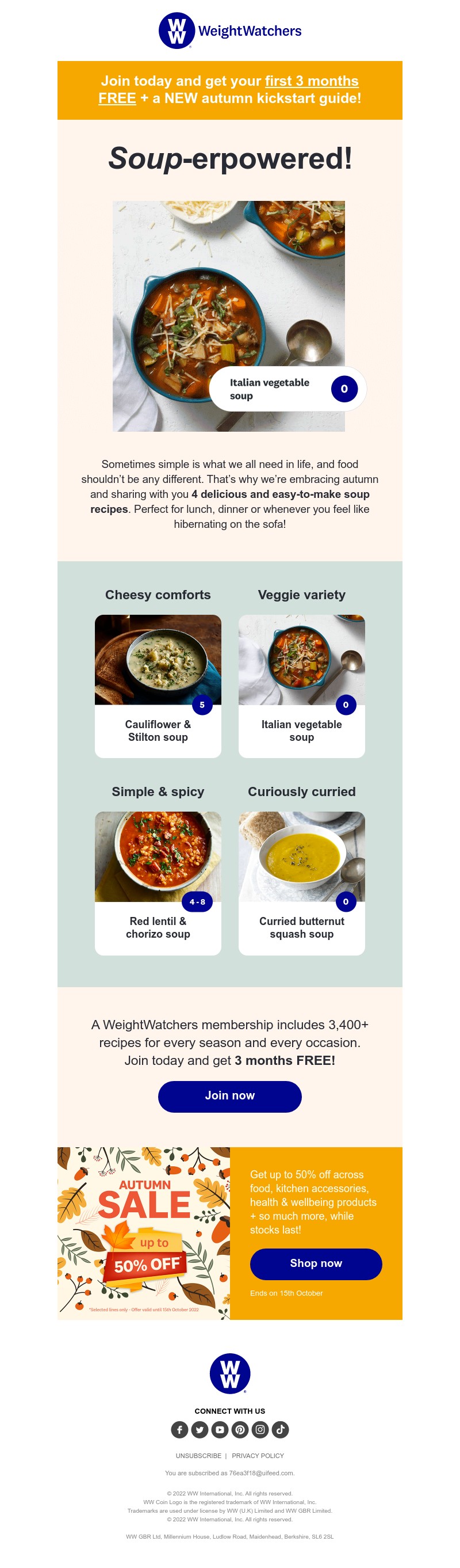View the Red lentil & chorizo soup card
460x1568 pixels.
coord(158,882)
